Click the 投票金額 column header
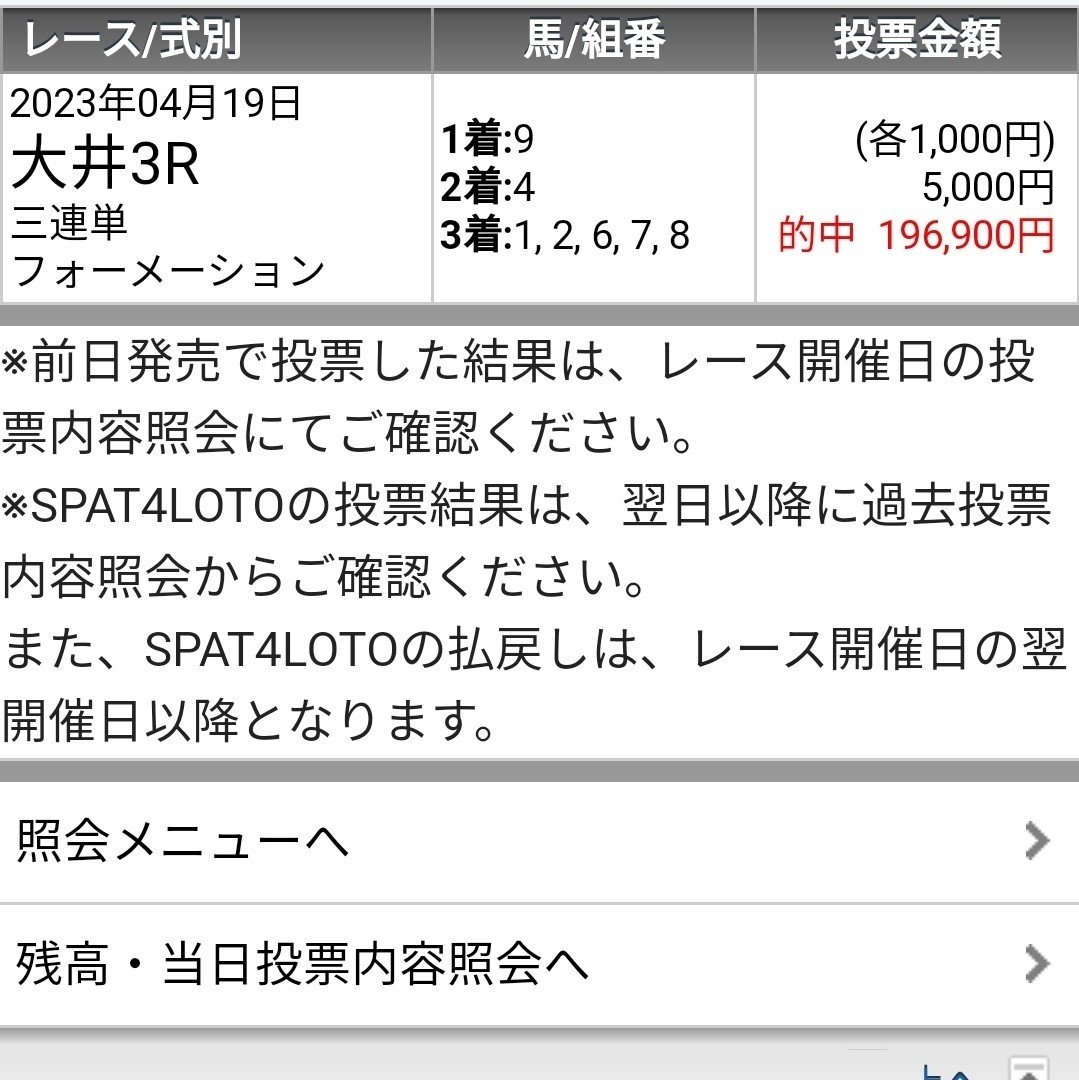 coord(916,38)
